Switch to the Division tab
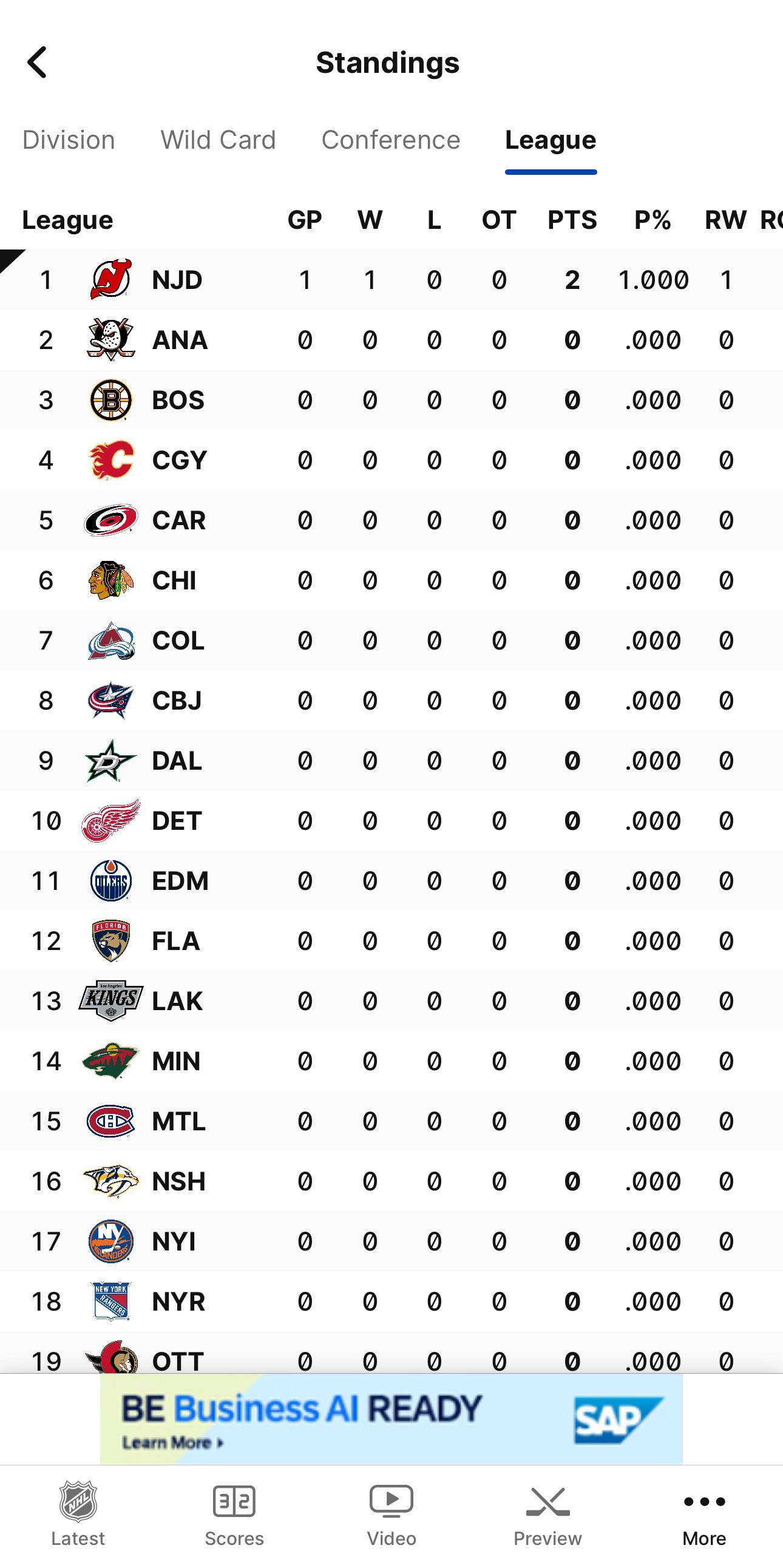 69,140
